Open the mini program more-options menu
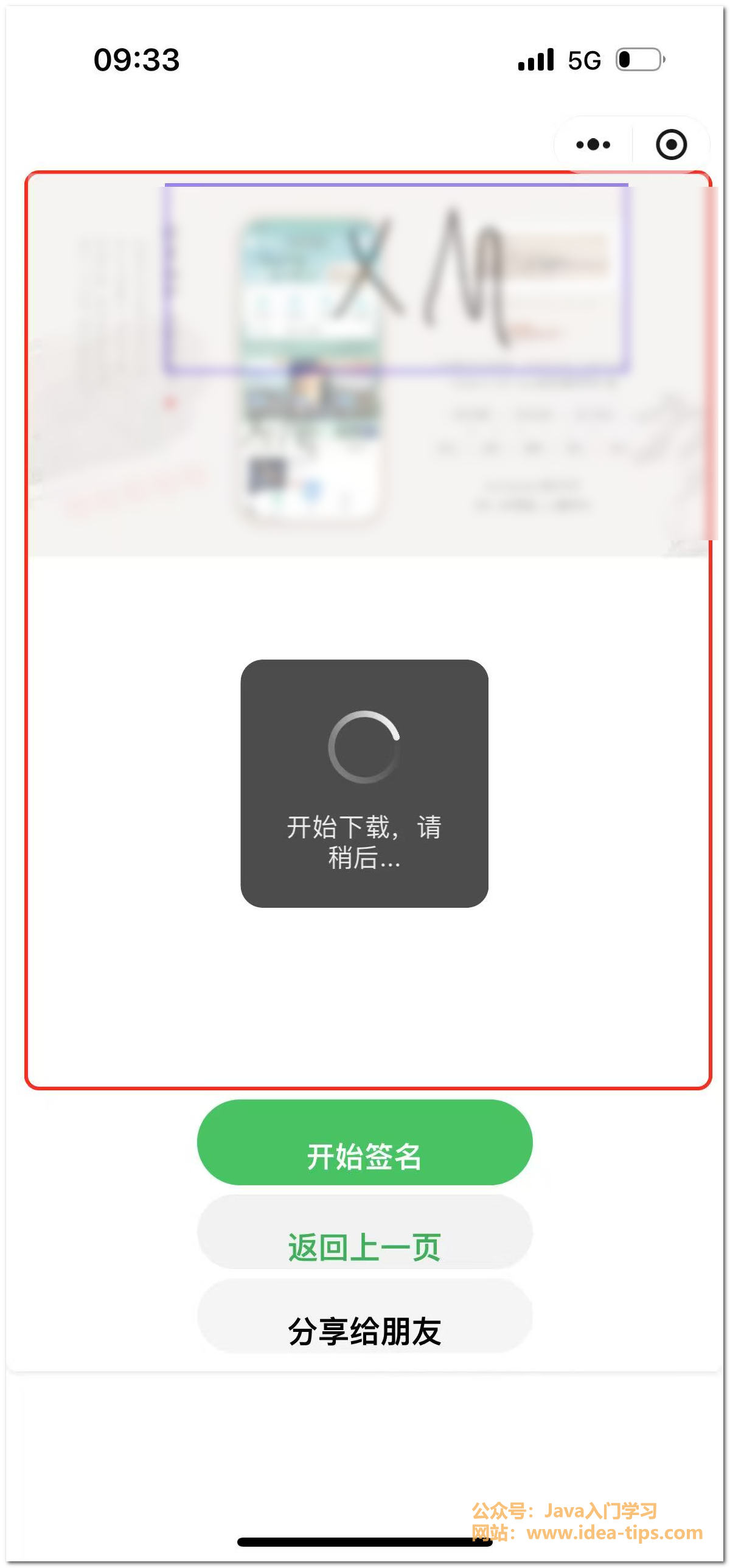The width and height of the screenshot is (730, 1568). click(x=593, y=145)
